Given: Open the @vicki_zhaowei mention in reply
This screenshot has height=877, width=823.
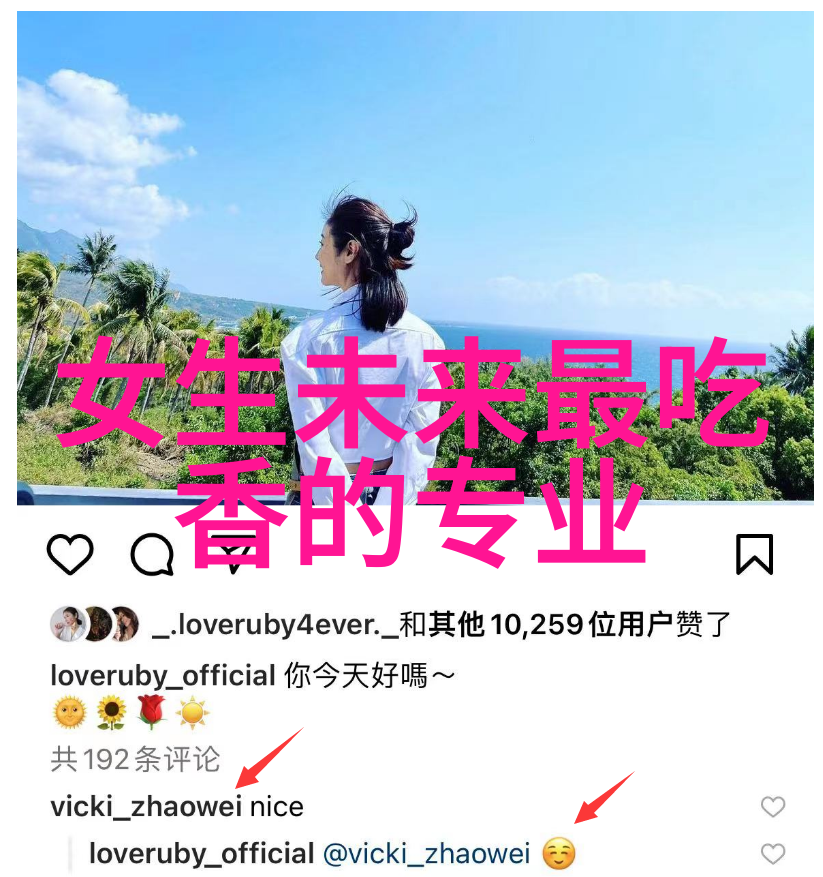Looking at the screenshot, I should [x=426, y=854].
